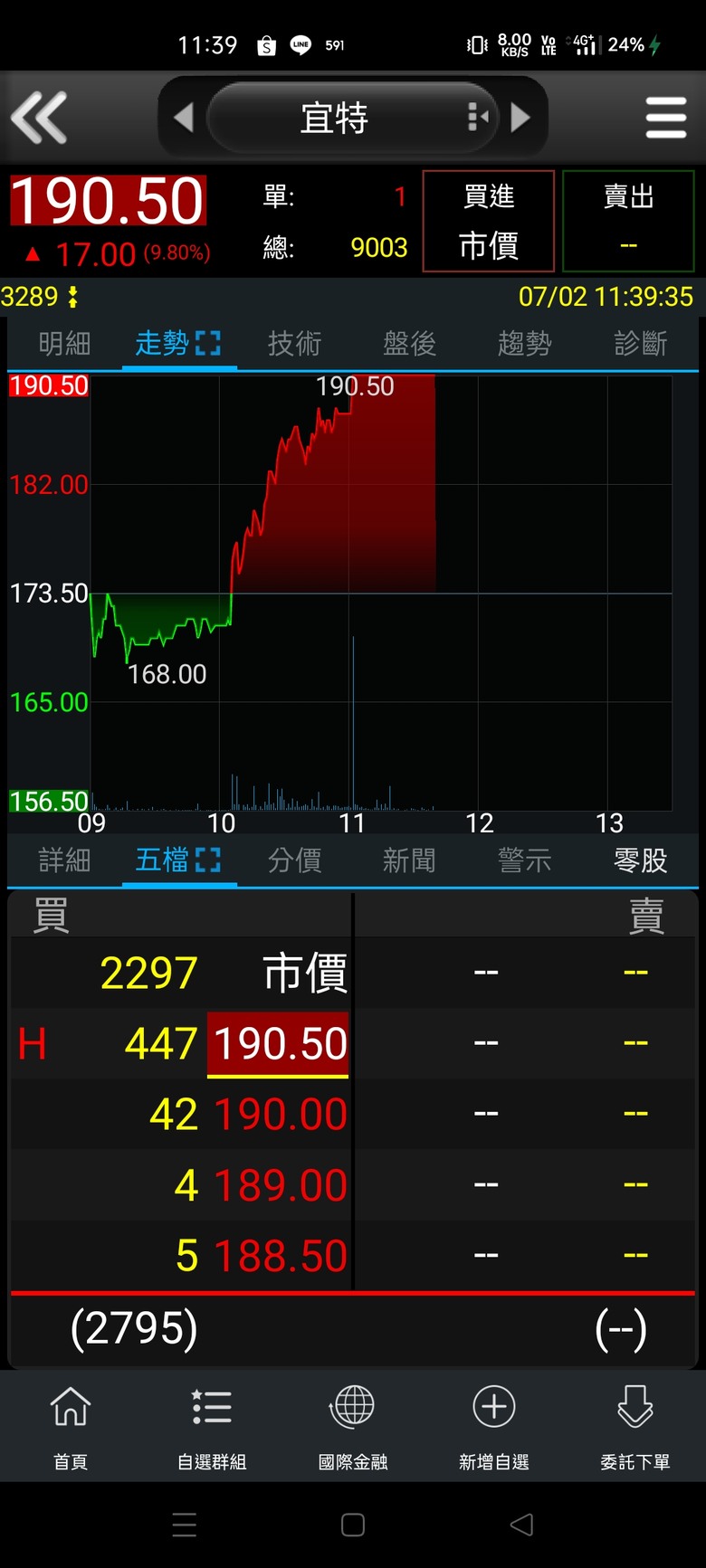This screenshot has height=1568, width=706.
Task: Select the 零股 tab
Action: tap(640, 860)
